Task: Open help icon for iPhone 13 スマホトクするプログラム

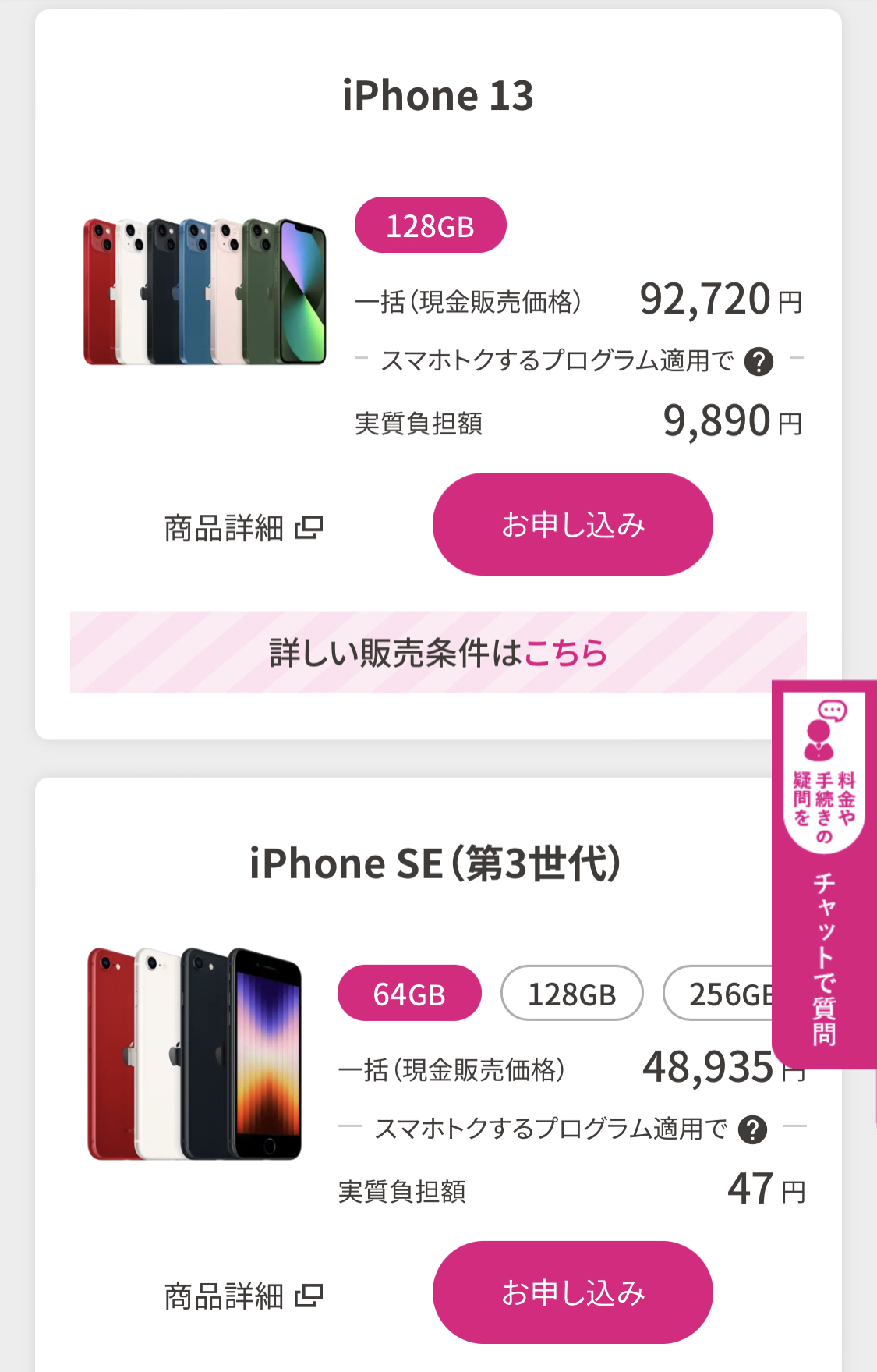Action: pos(759,361)
